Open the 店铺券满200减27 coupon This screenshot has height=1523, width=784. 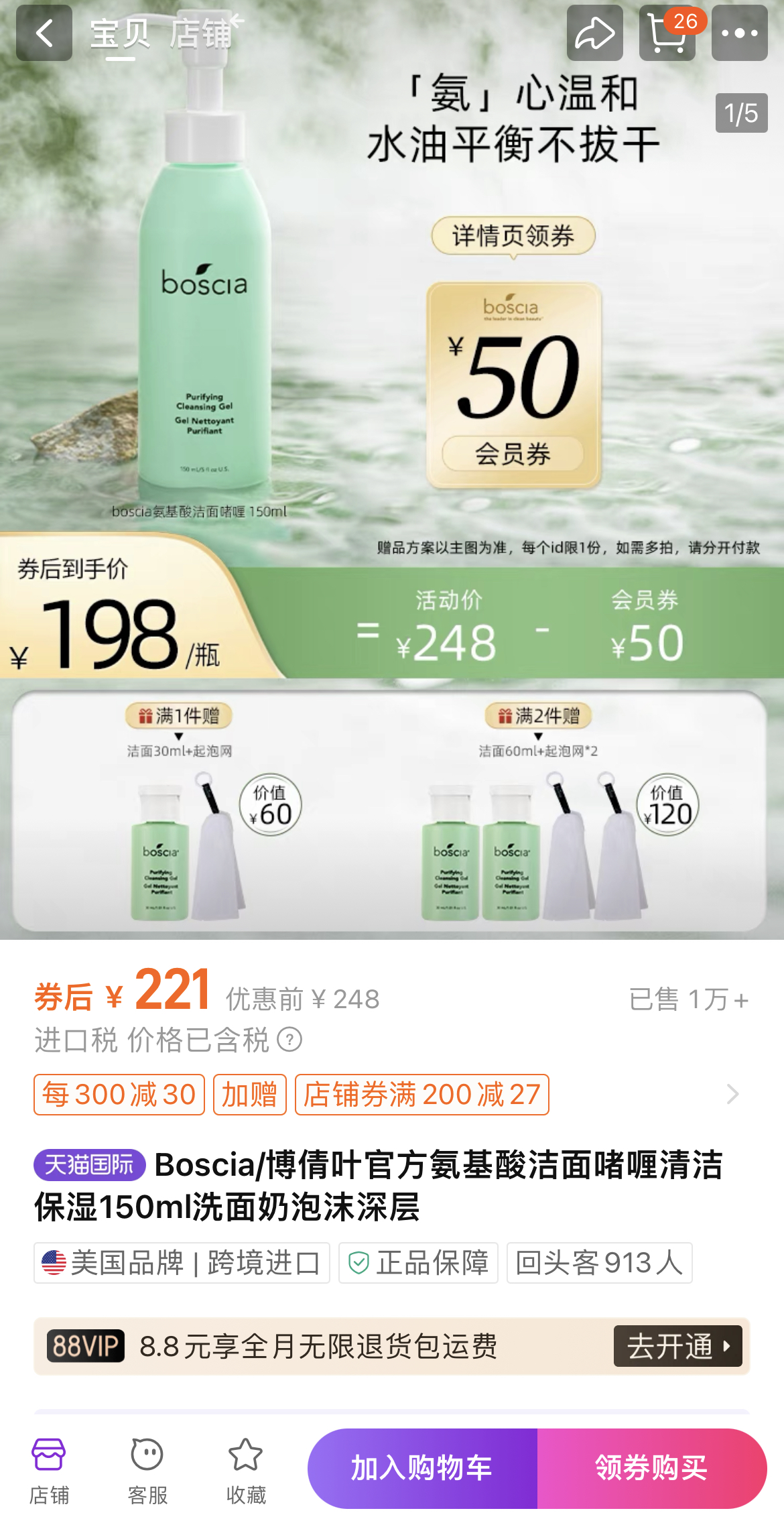coord(421,1095)
